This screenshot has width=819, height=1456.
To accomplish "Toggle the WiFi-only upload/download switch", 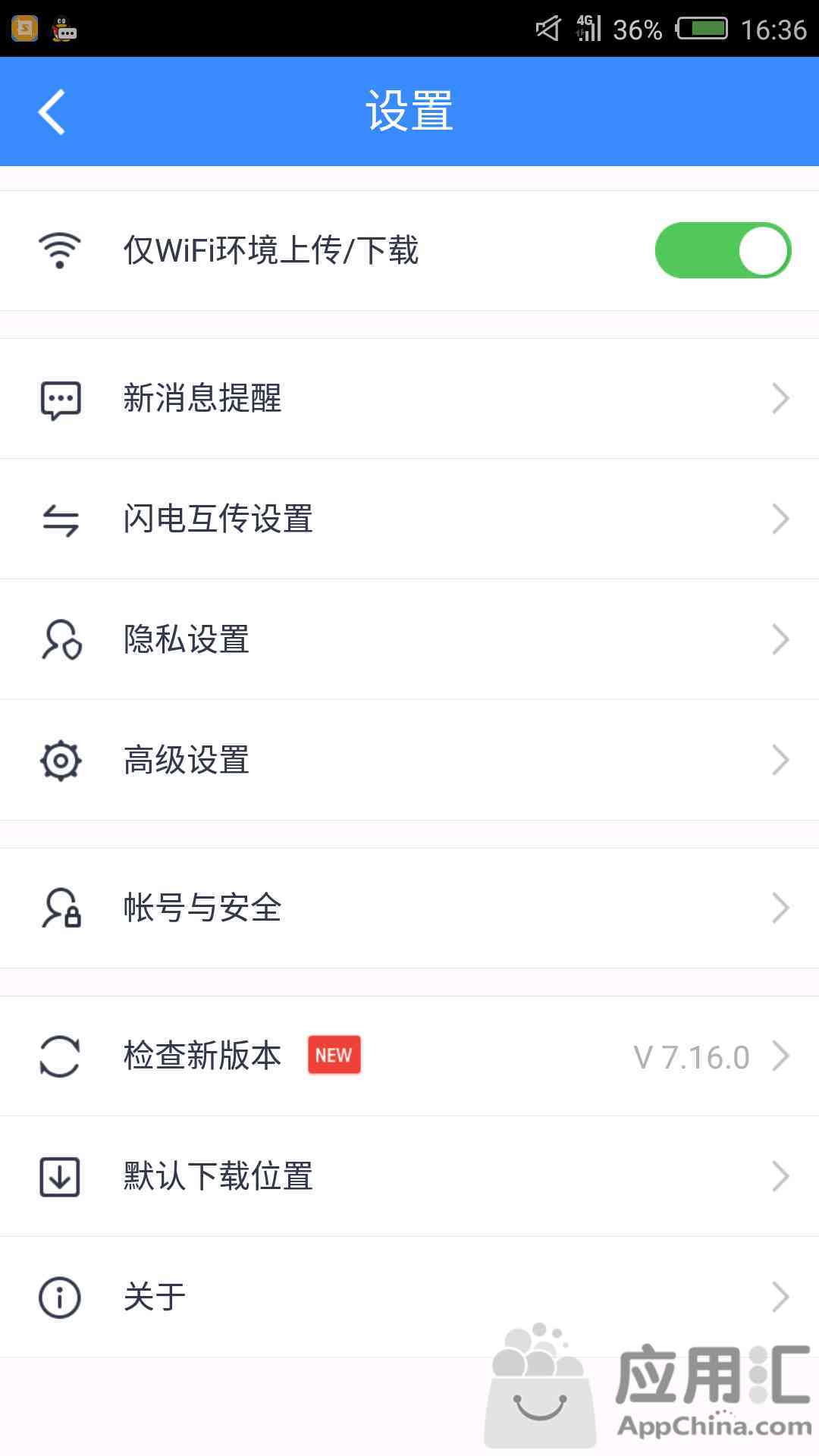I will pos(723,250).
